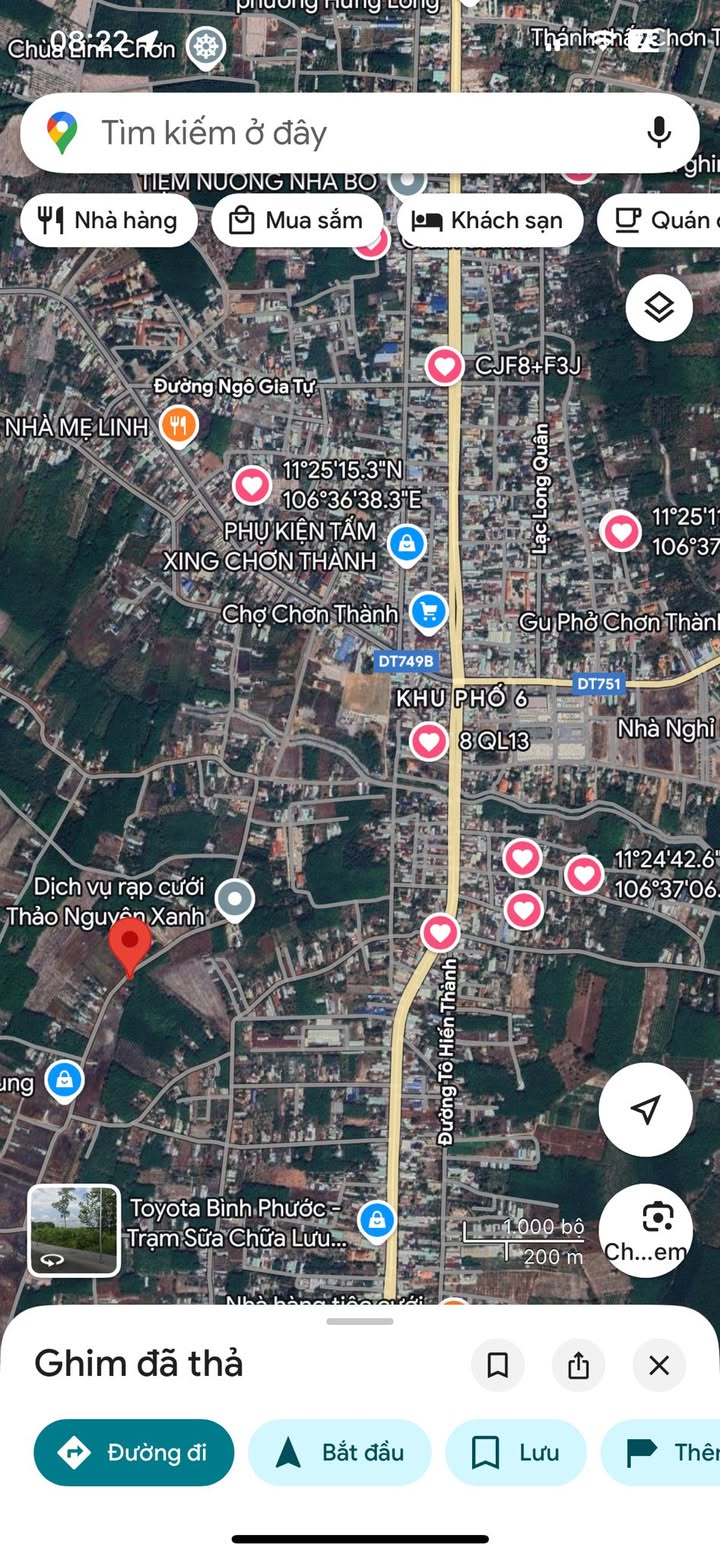Open the "Toyota Bình Phước" place marker
The width and height of the screenshot is (720, 1557).
coord(376,1220)
